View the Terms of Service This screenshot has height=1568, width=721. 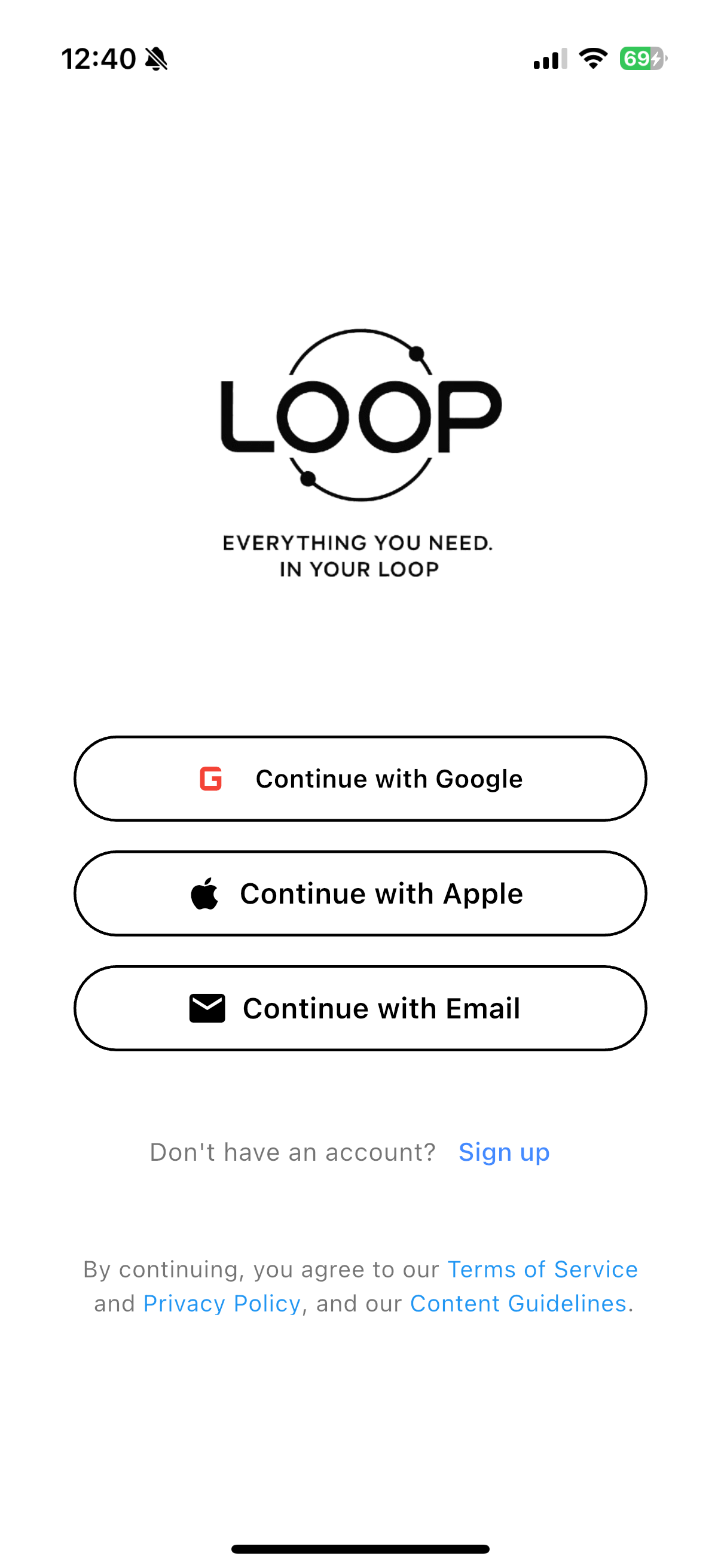(x=542, y=1269)
